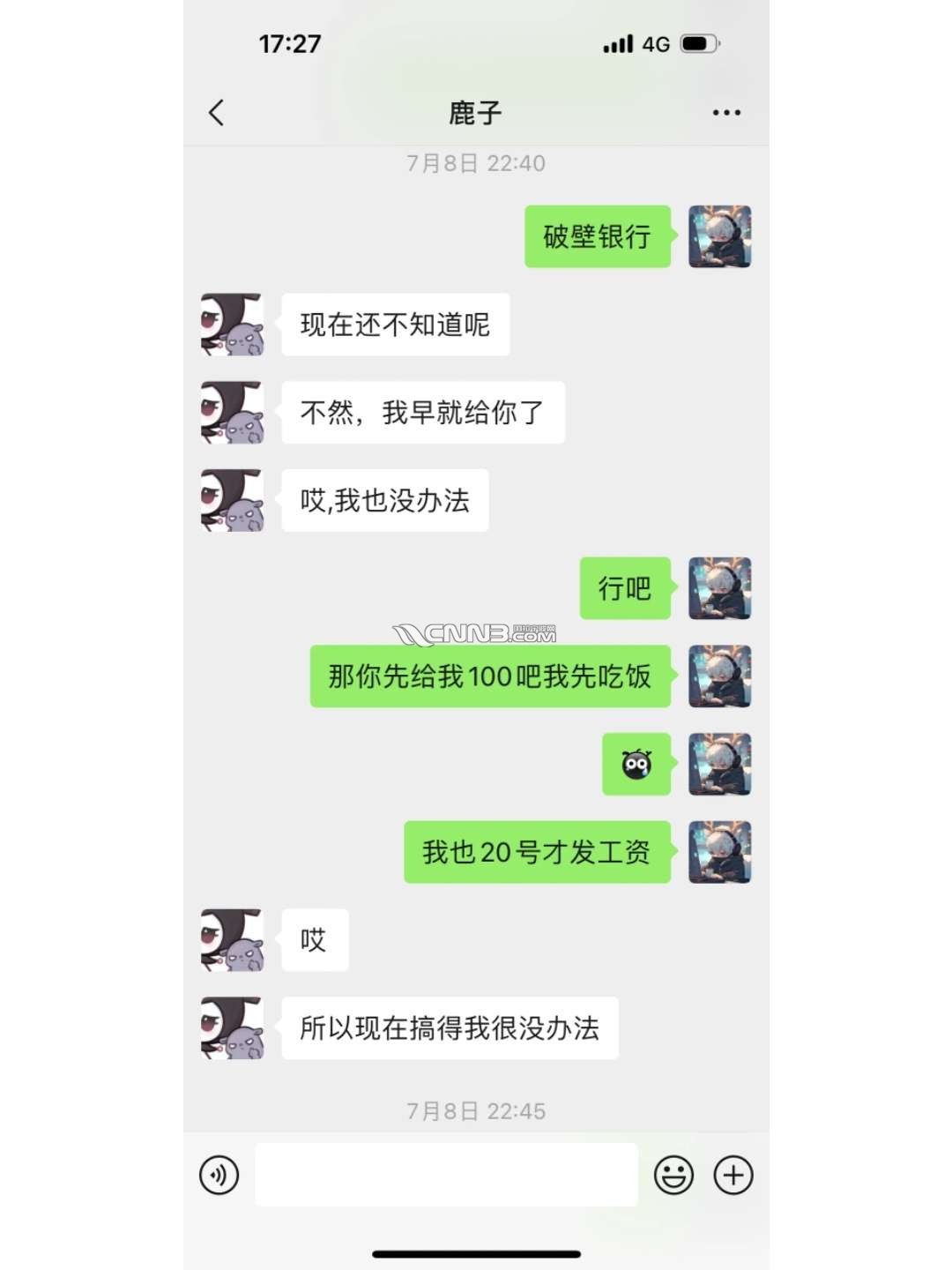
Task: Open the emoji sticker panel
Action: click(x=673, y=1175)
